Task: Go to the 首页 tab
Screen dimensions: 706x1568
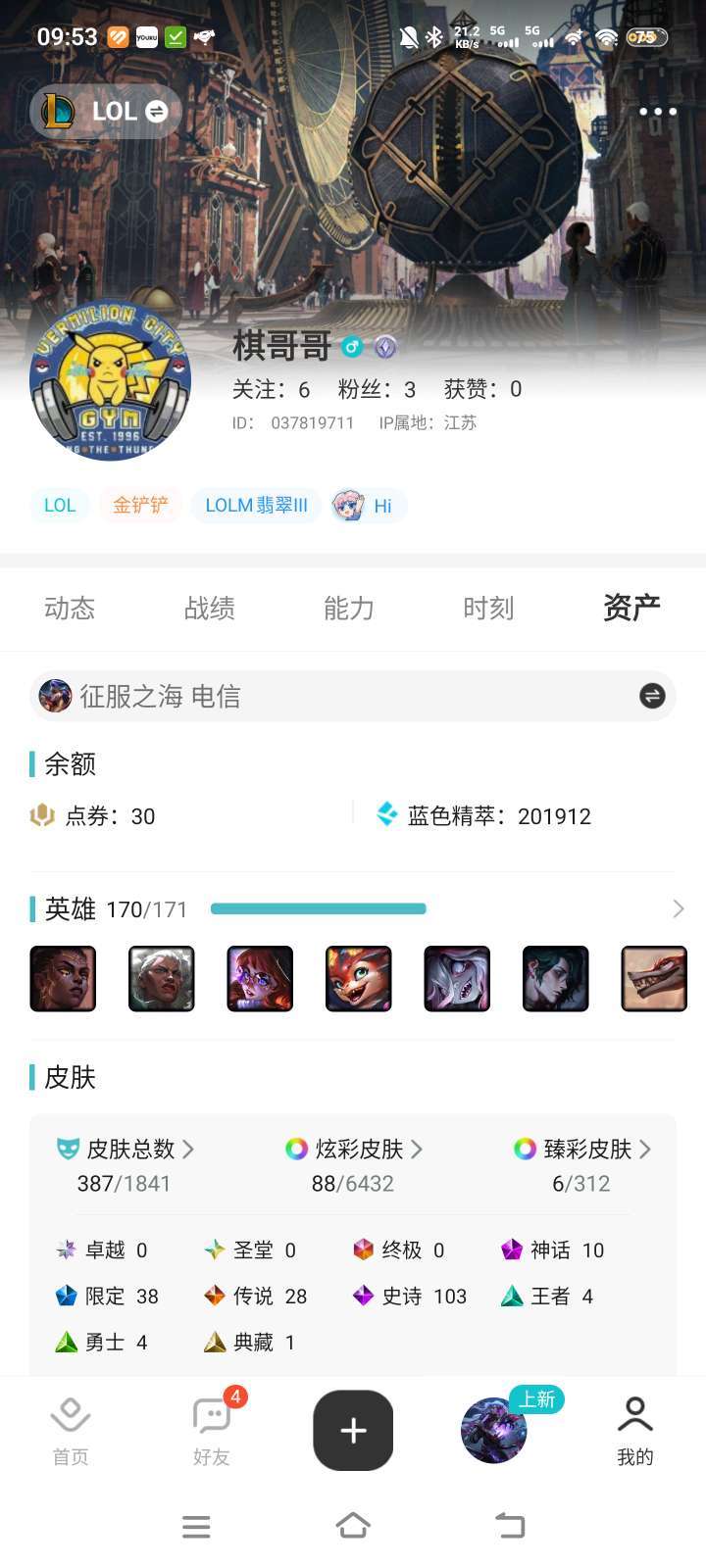Action: tap(70, 1431)
